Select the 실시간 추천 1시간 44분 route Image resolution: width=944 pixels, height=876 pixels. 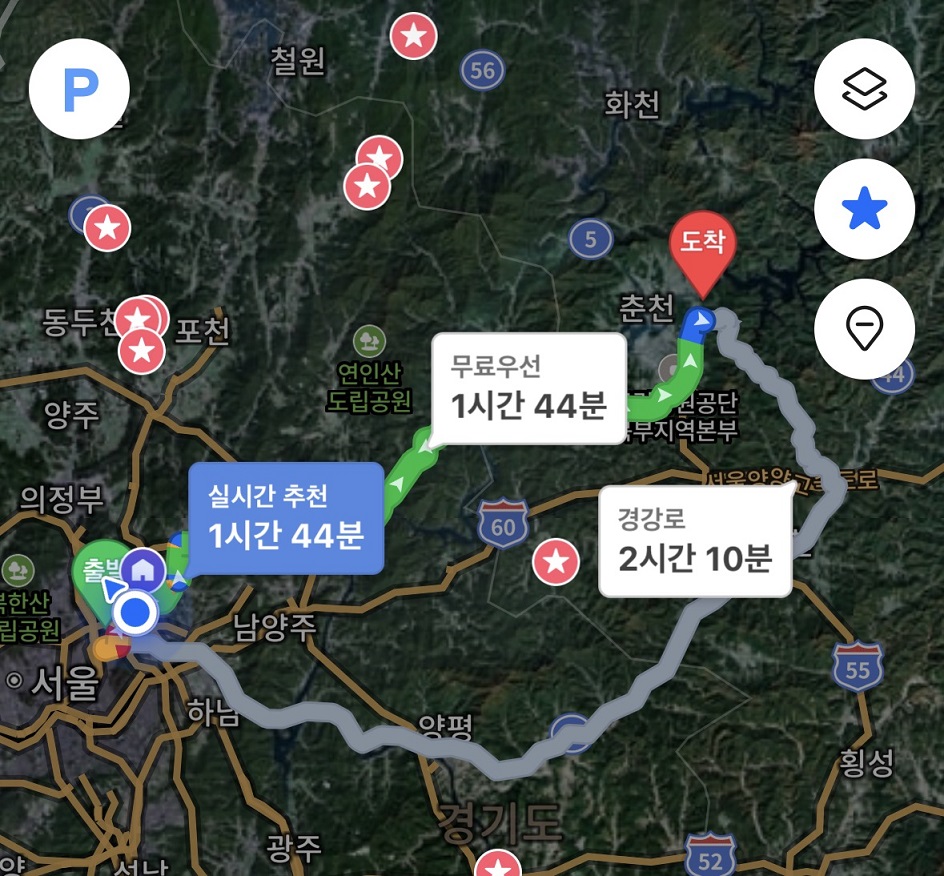coord(284,518)
